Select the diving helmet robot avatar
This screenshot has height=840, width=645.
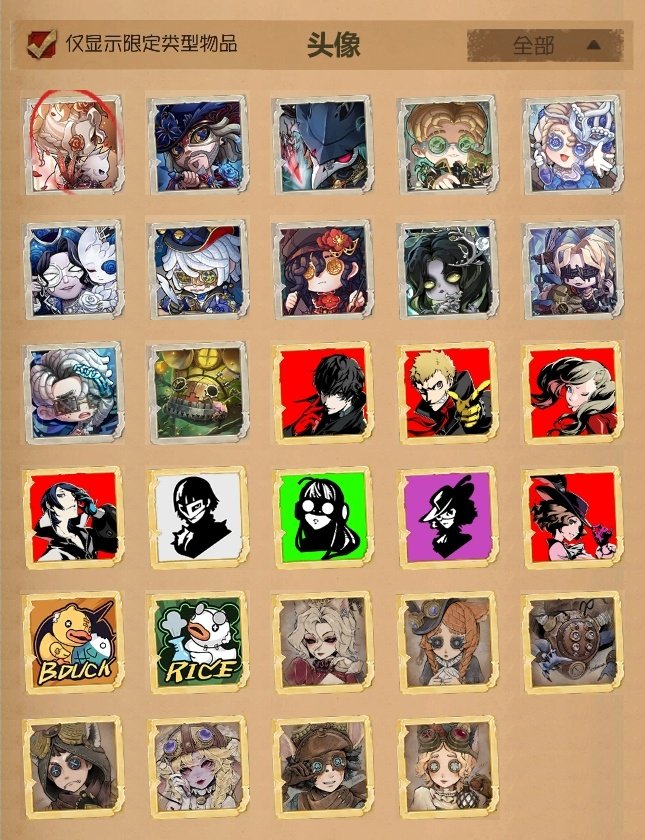pos(572,640)
